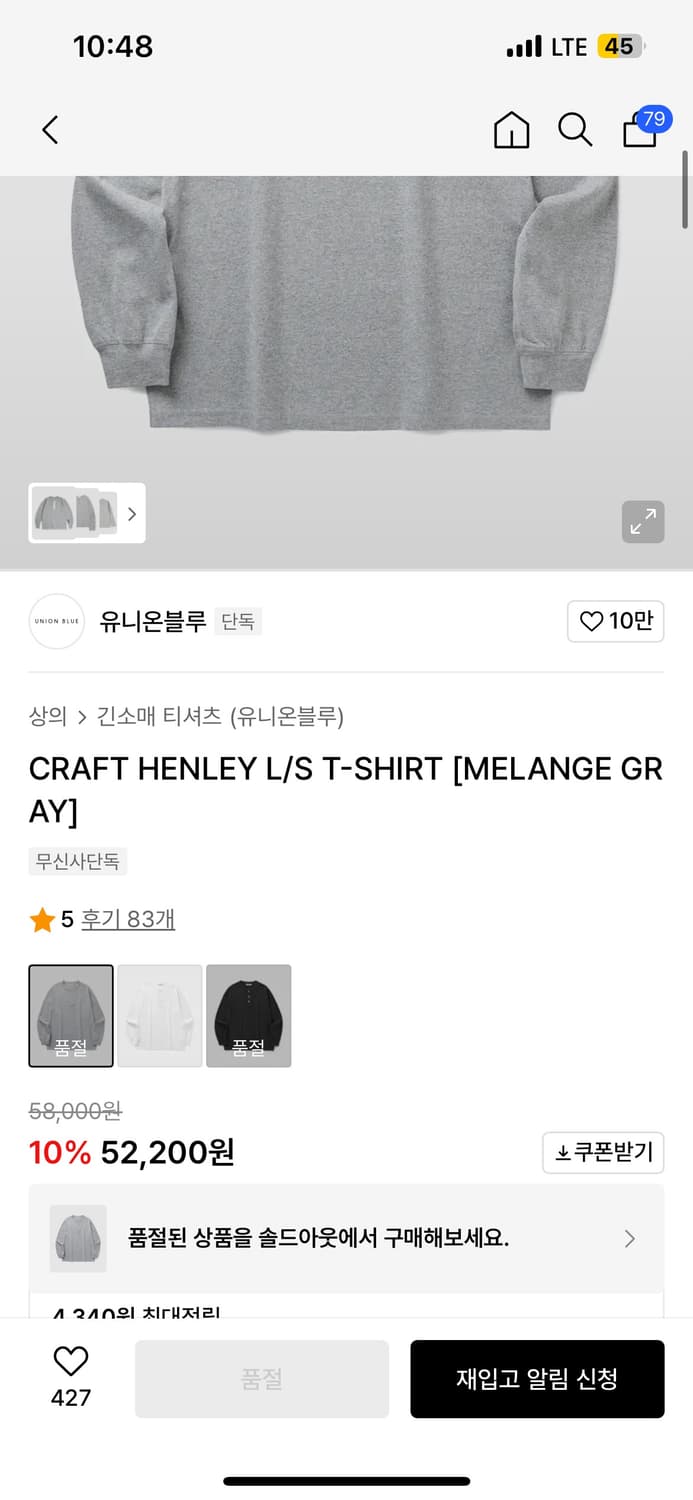Open the search magnifier icon
This screenshot has width=693, height=1500.
(x=574, y=130)
